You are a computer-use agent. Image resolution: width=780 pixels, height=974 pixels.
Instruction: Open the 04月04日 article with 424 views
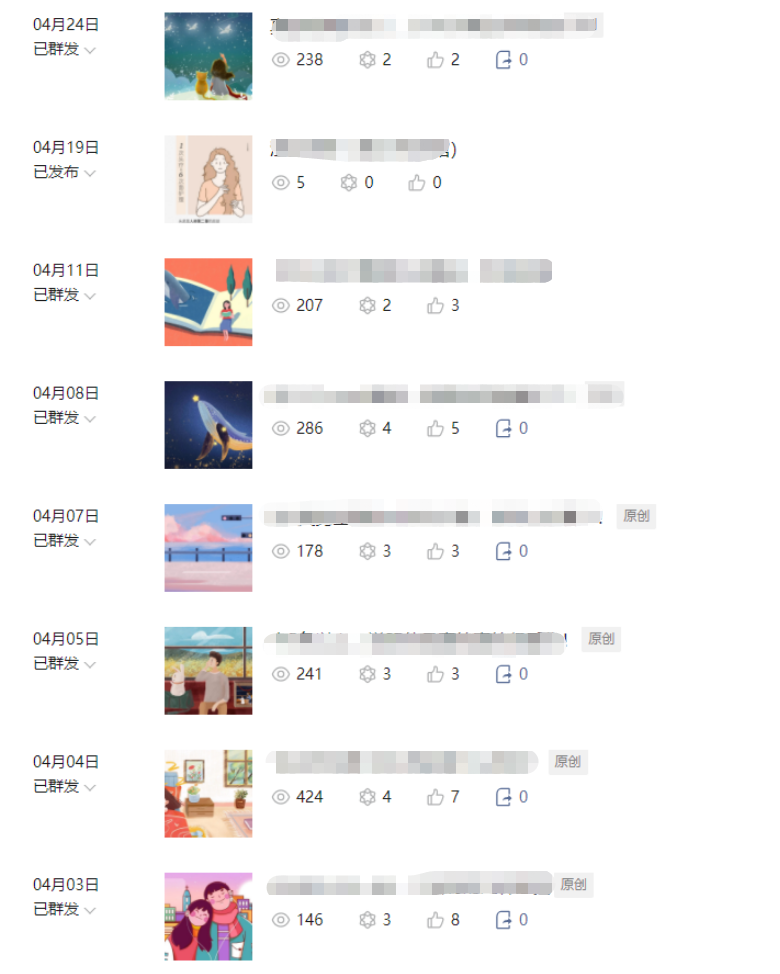(208, 794)
